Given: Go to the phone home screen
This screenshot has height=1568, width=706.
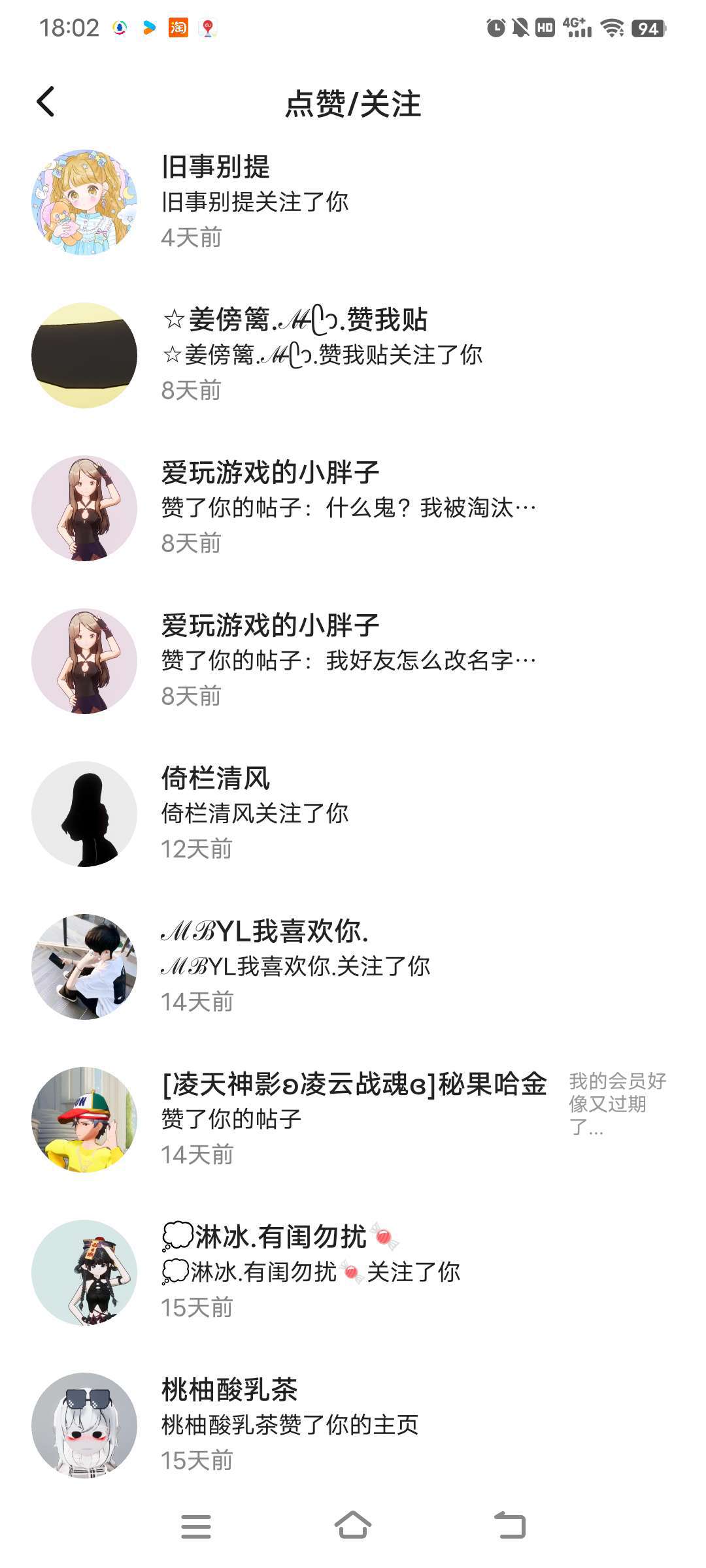Looking at the screenshot, I should [x=353, y=1527].
